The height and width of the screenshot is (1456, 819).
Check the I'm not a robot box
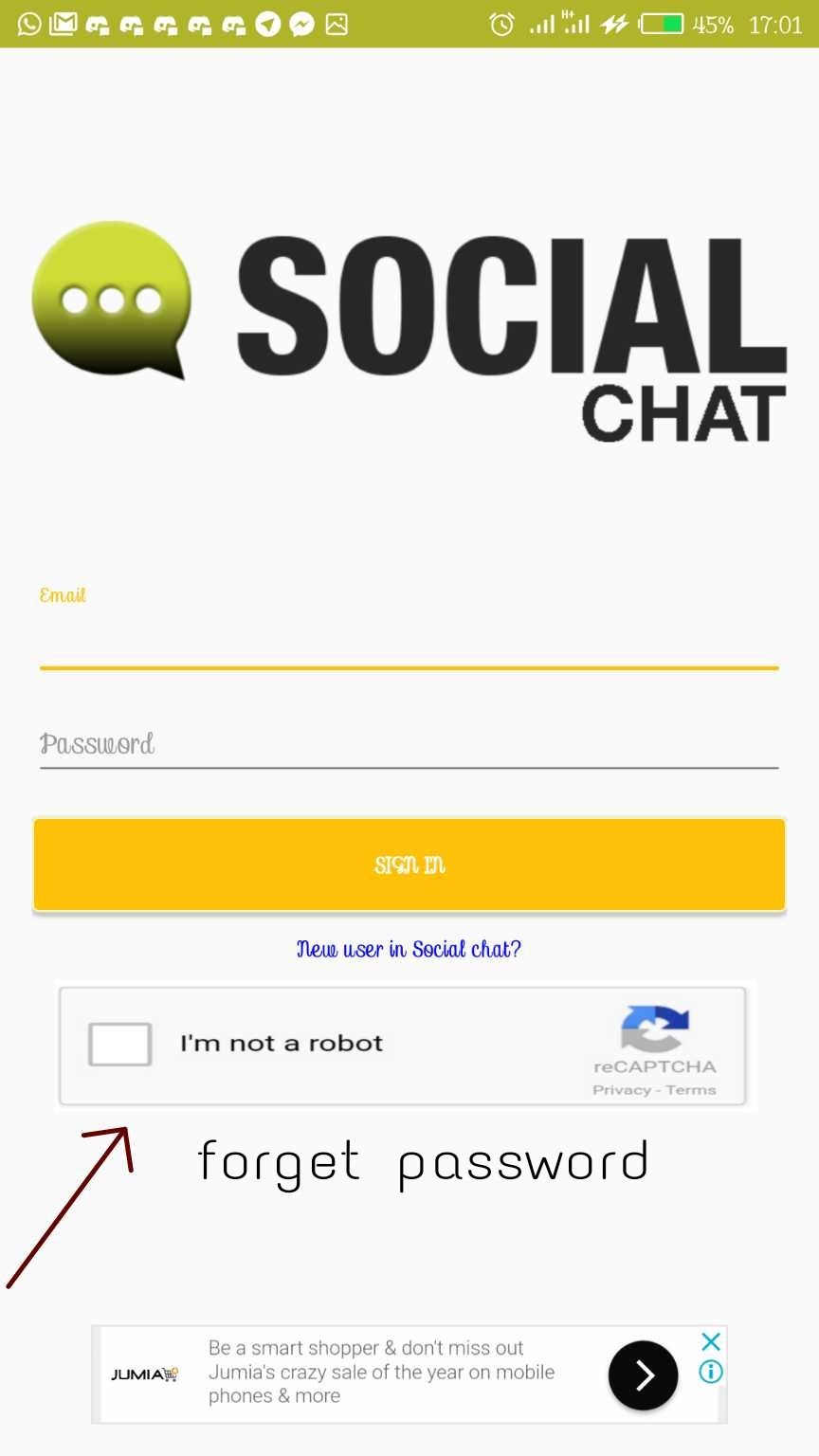(x=120, y=1044)
